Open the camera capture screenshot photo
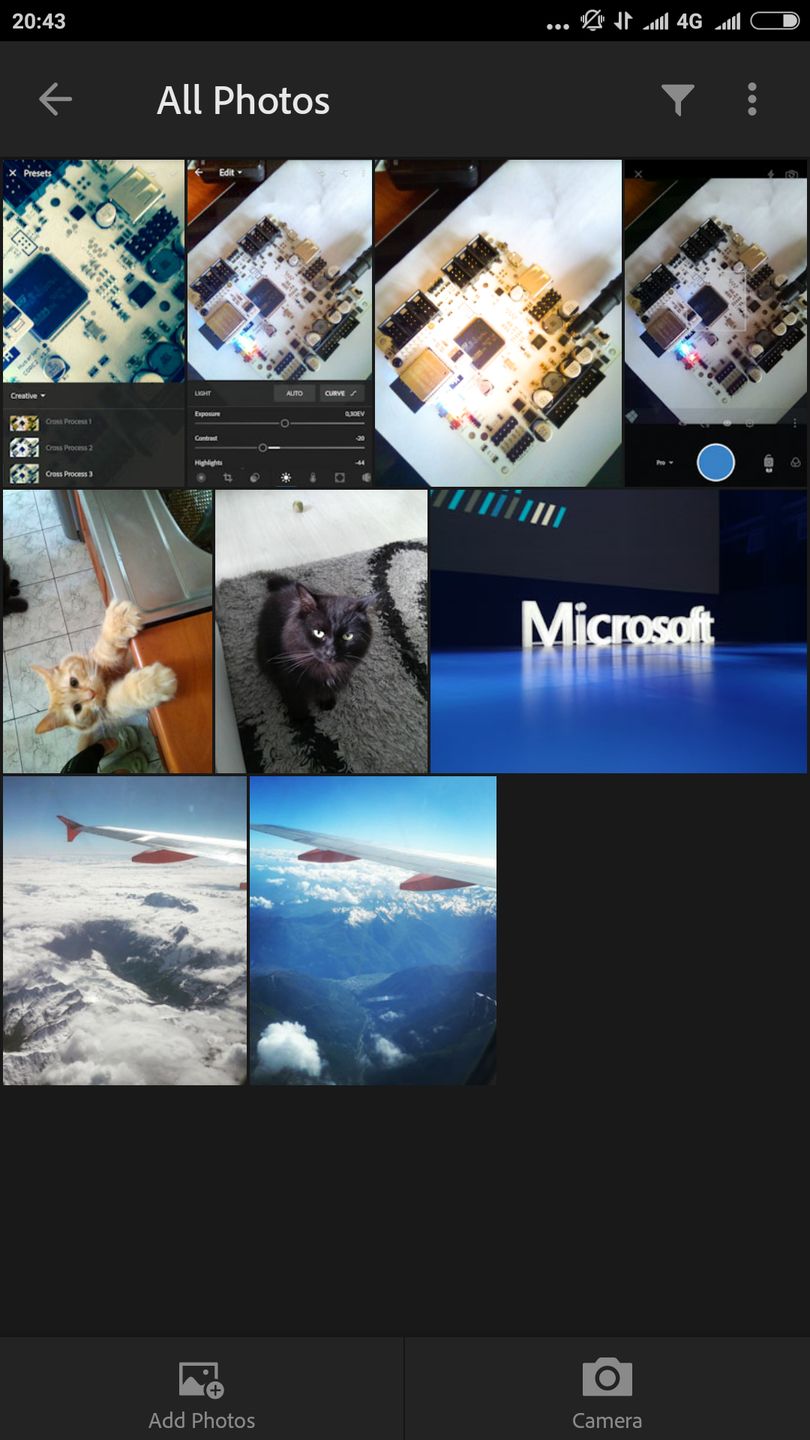 click(x=716, y=322)
